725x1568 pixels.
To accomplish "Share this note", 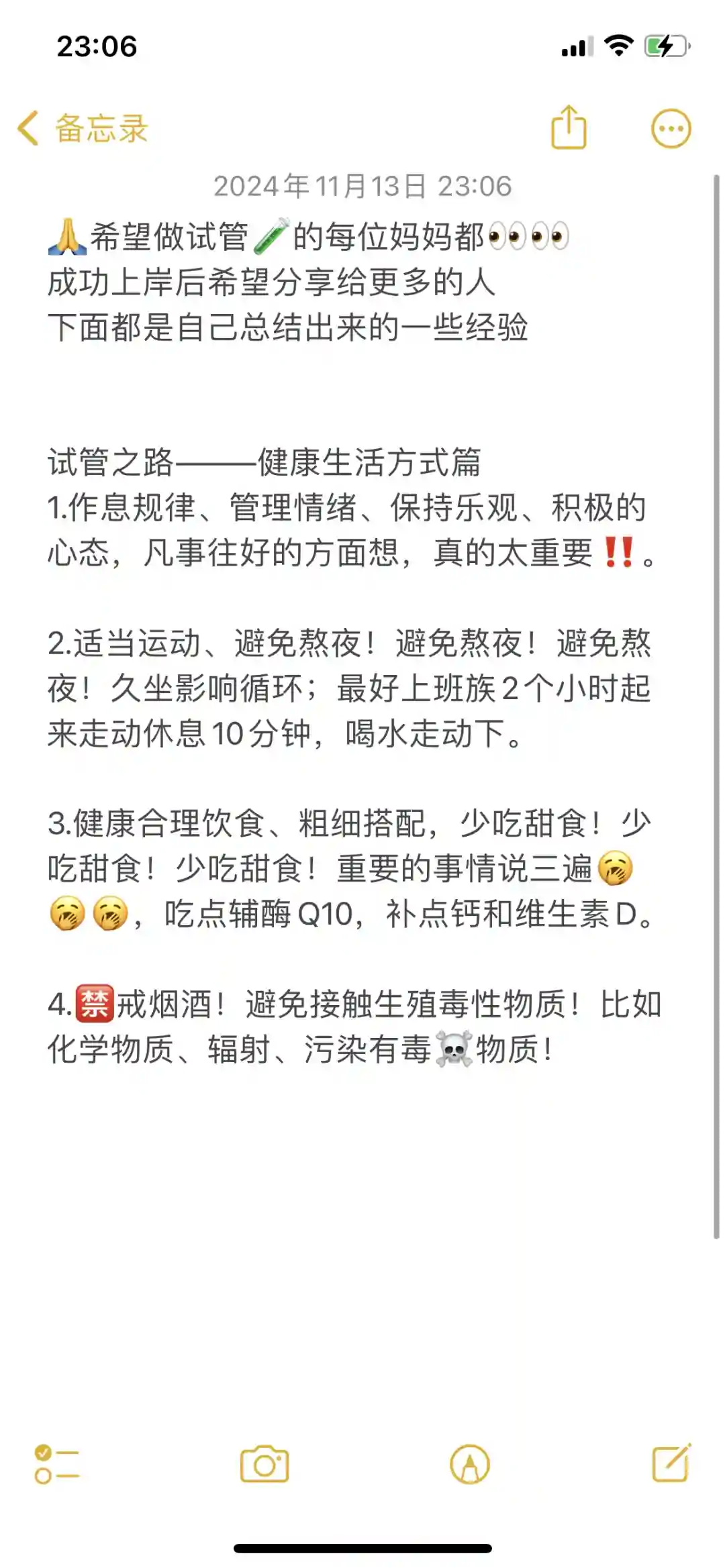I will pos(569,127).
